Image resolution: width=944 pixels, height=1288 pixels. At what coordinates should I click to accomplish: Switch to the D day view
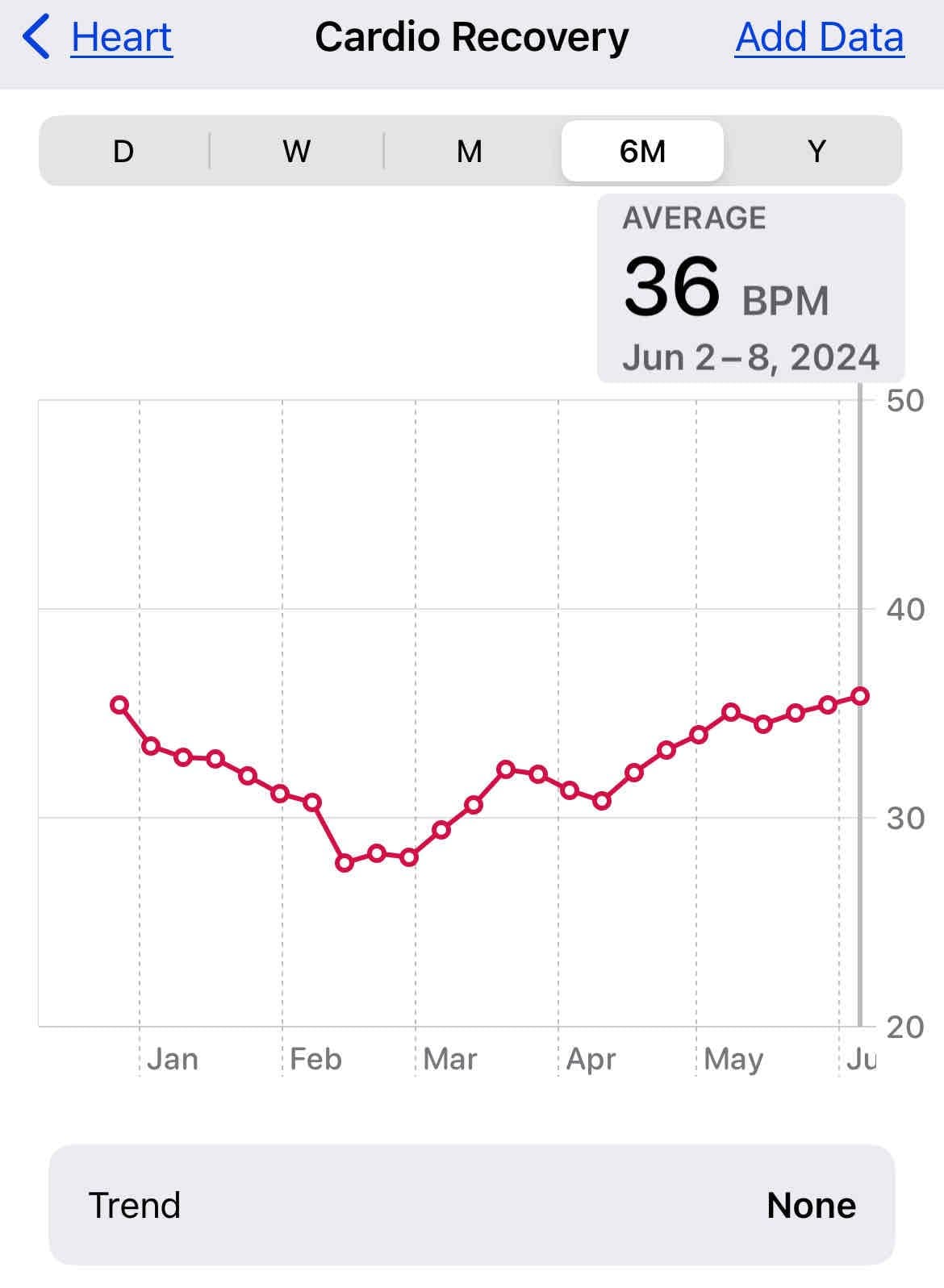click(x=123, y=151)
